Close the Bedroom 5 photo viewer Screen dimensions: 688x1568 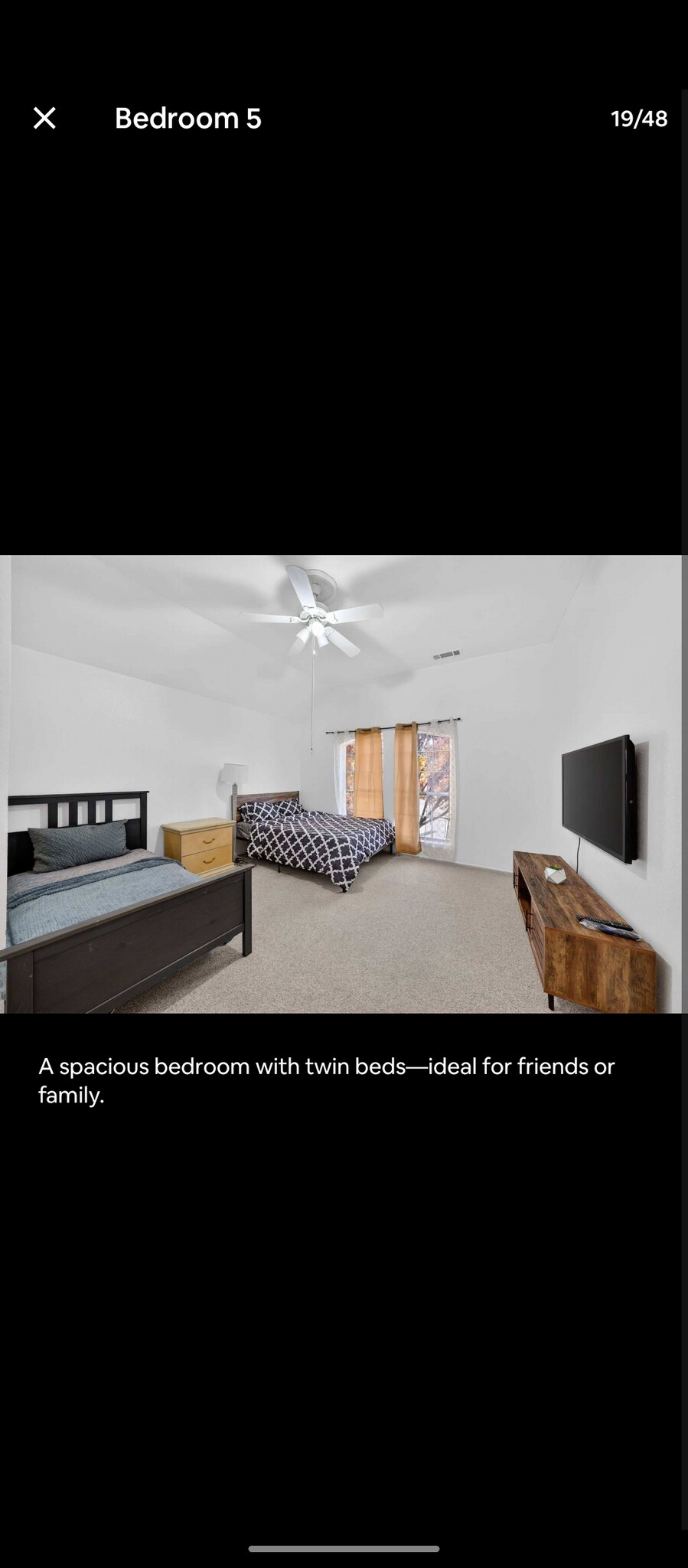tap(44, 118)
